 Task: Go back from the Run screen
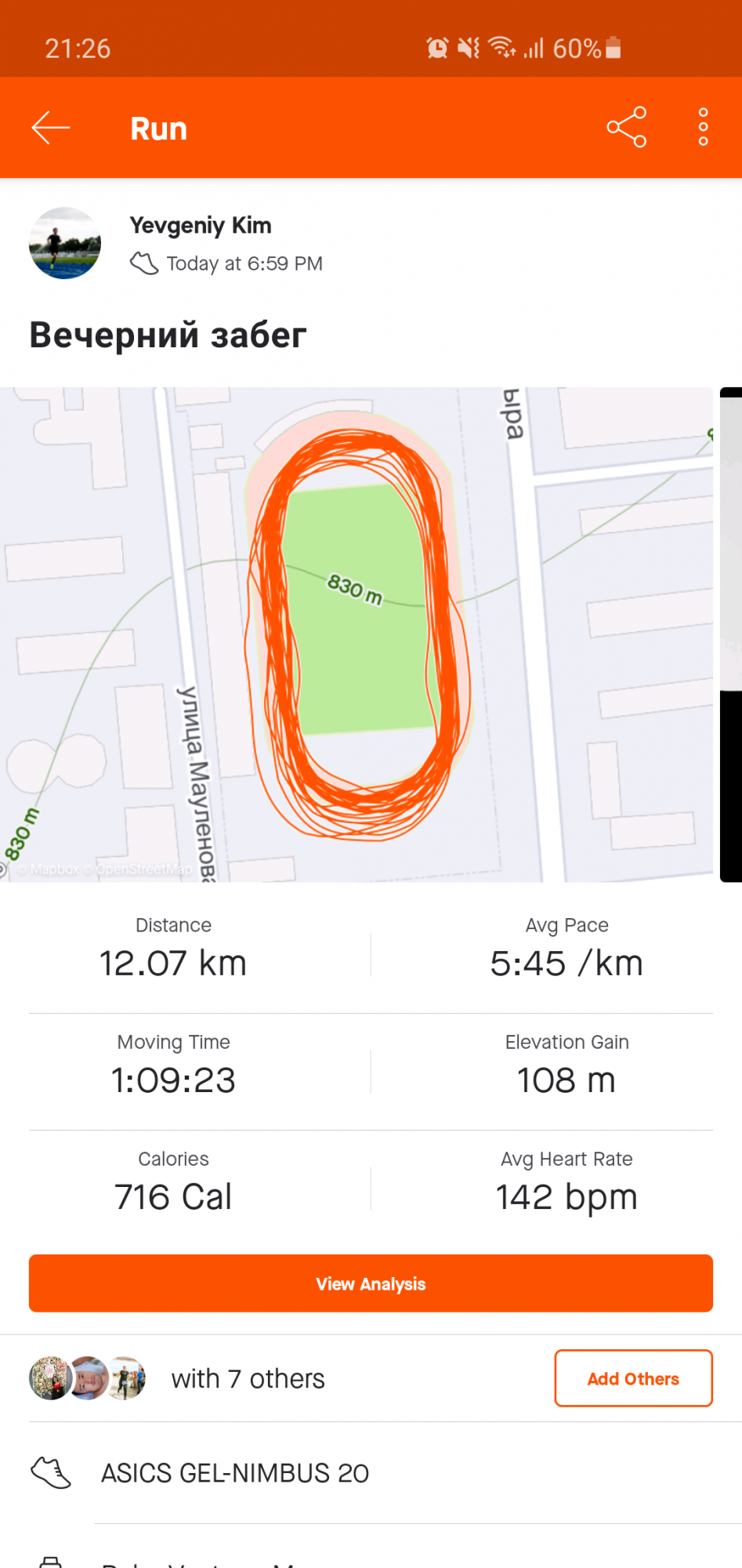point(51,128)
